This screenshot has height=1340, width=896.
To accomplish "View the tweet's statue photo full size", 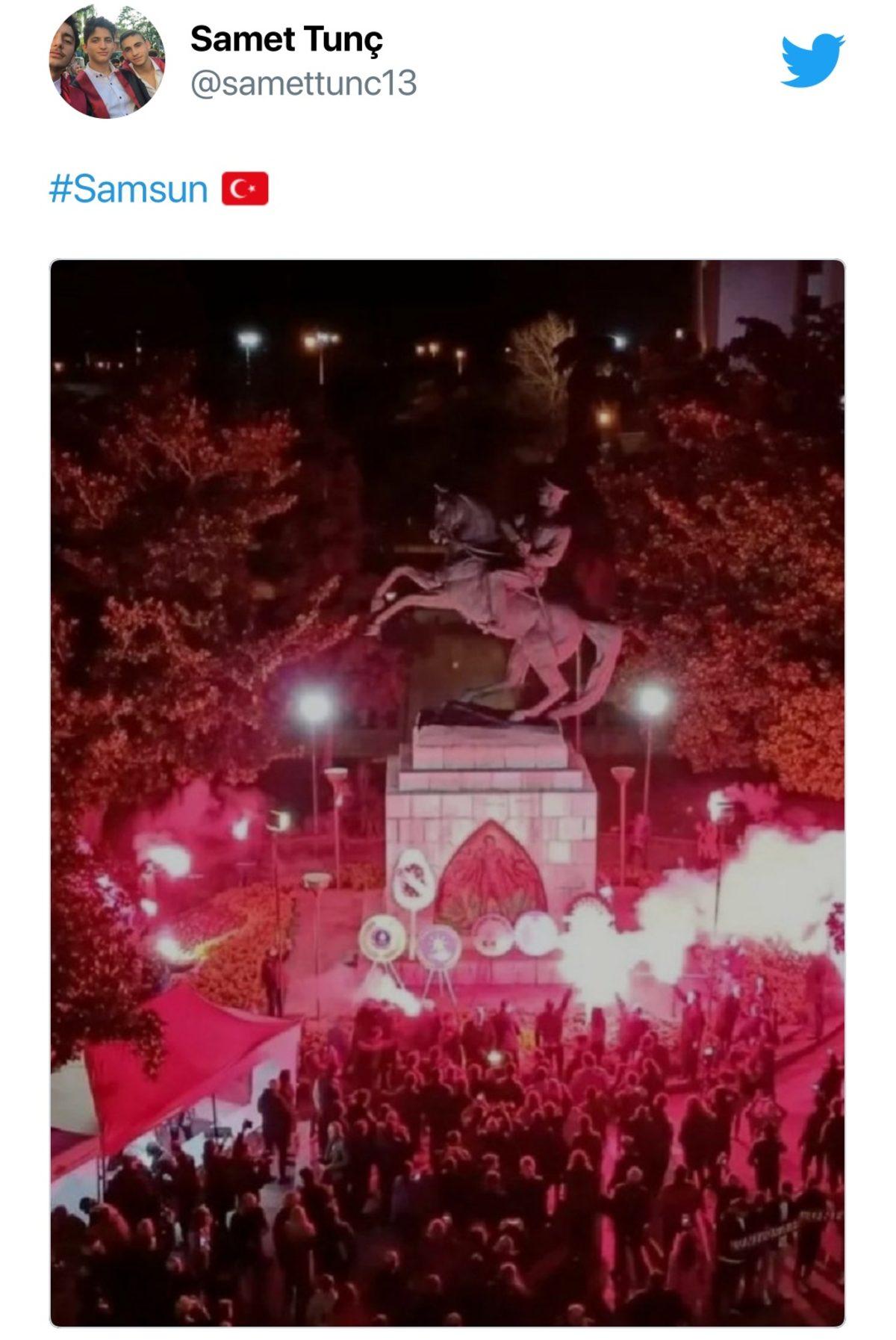I will pos(447,792).
